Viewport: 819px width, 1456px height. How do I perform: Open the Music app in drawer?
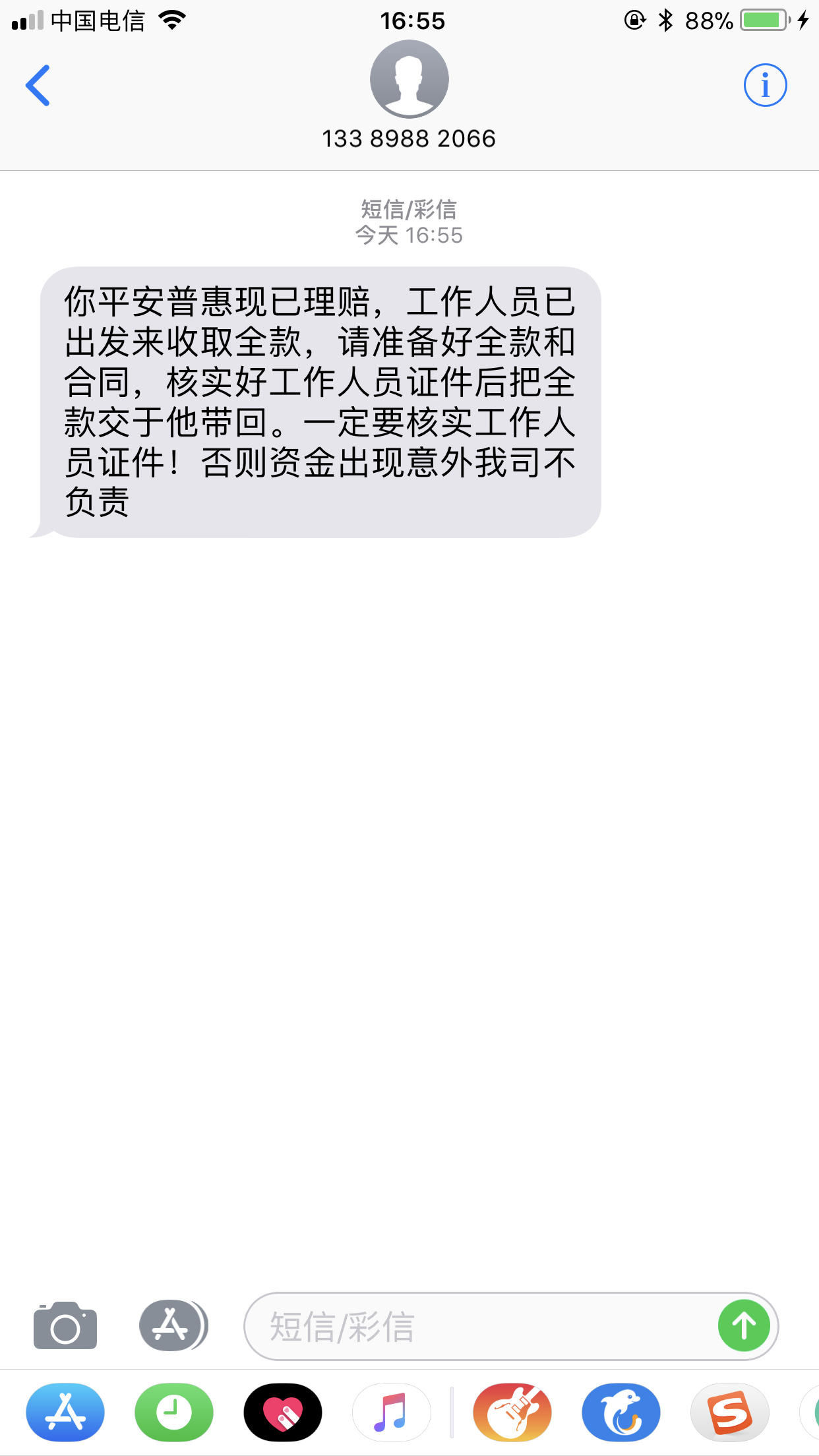[x=392, y=1412]
